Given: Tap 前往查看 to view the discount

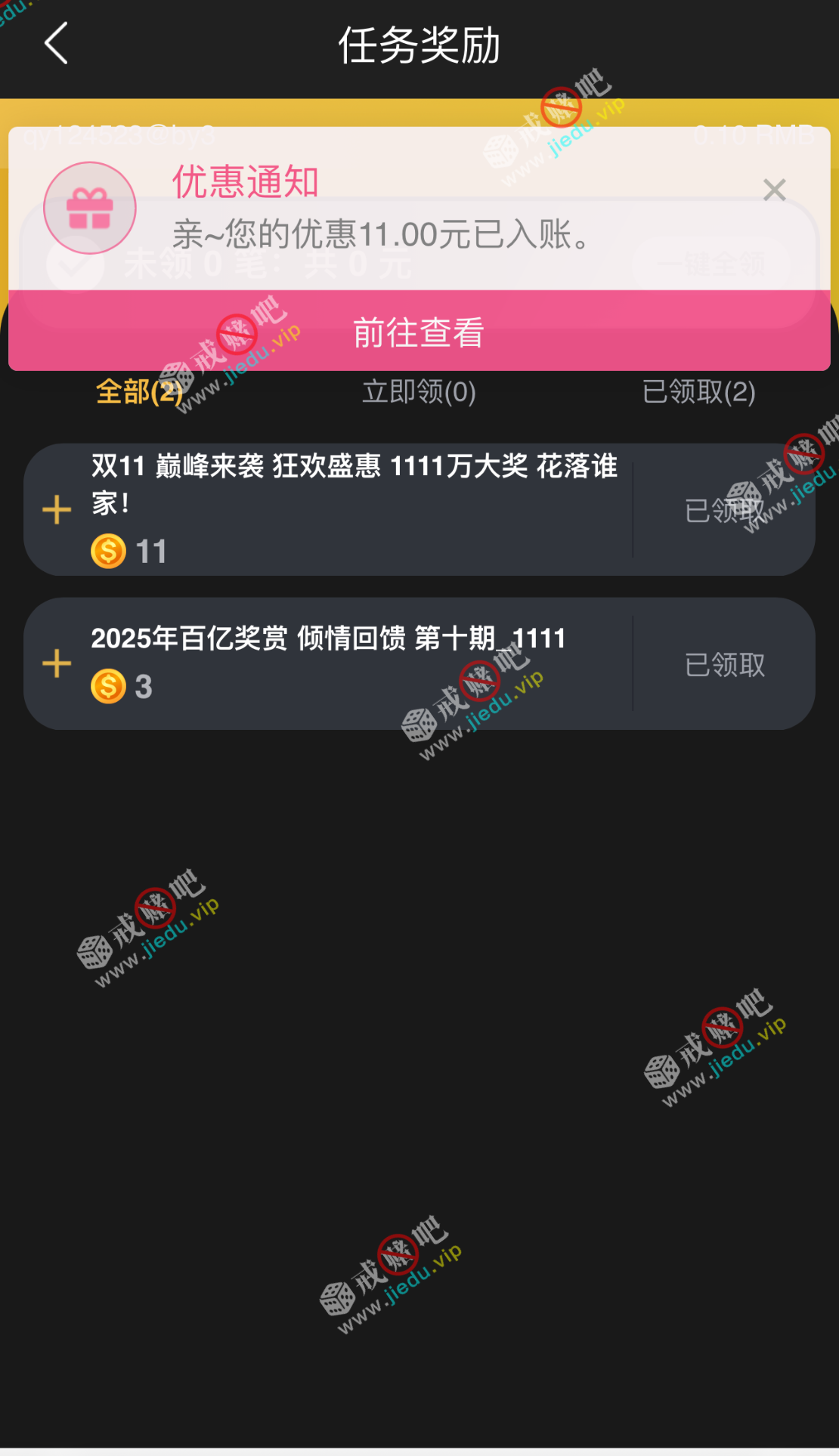Looking at the screenshot, I should tap(419, 332).
